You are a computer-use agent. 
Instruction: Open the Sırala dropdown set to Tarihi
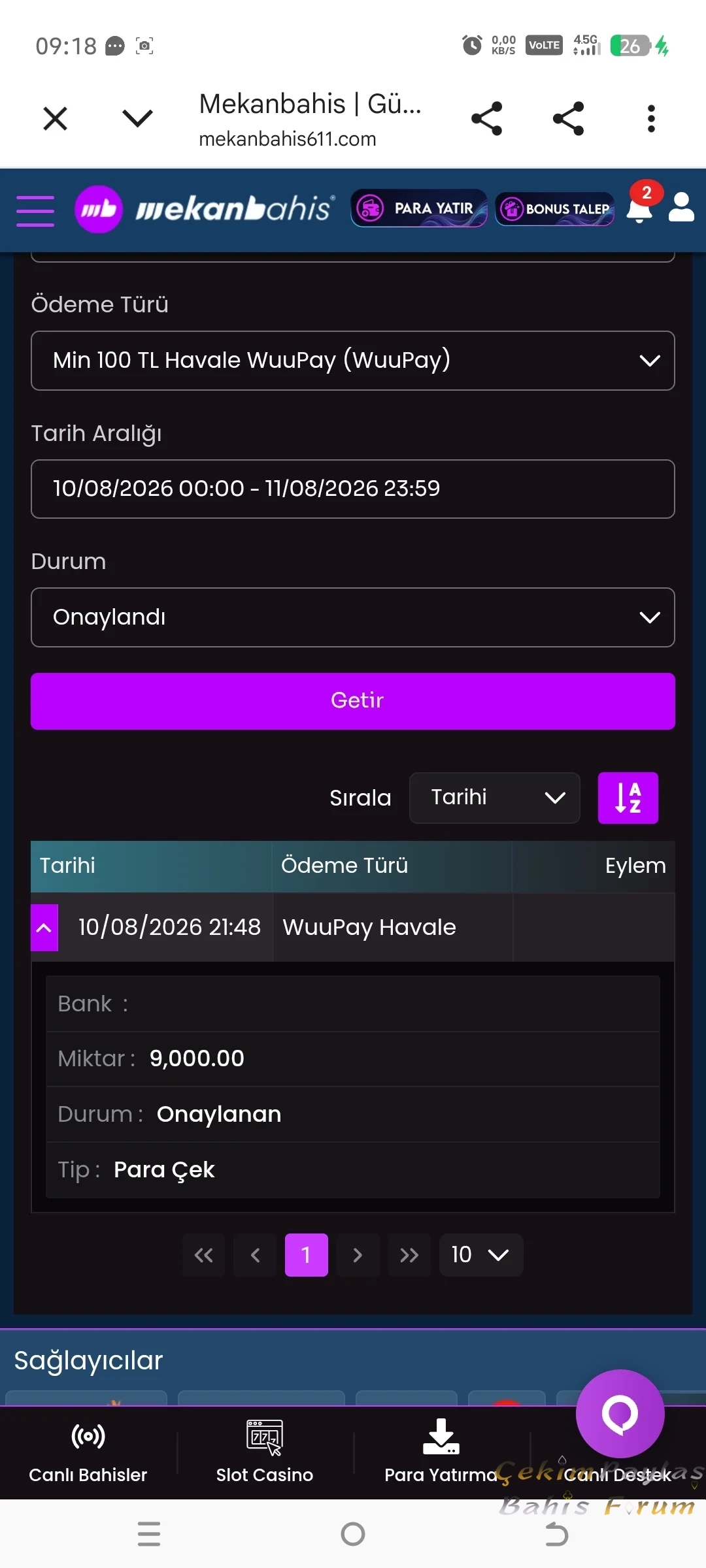pyautogui.click(x=494, y=798)
